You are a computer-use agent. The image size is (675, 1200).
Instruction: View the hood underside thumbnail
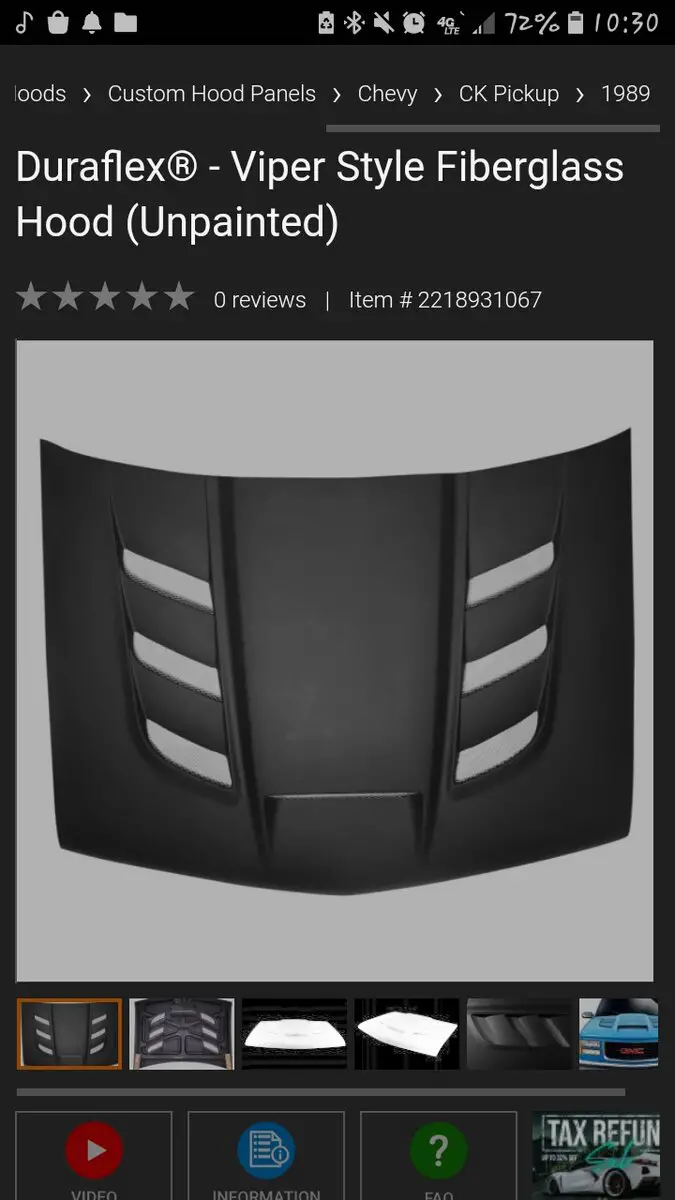182,1034
